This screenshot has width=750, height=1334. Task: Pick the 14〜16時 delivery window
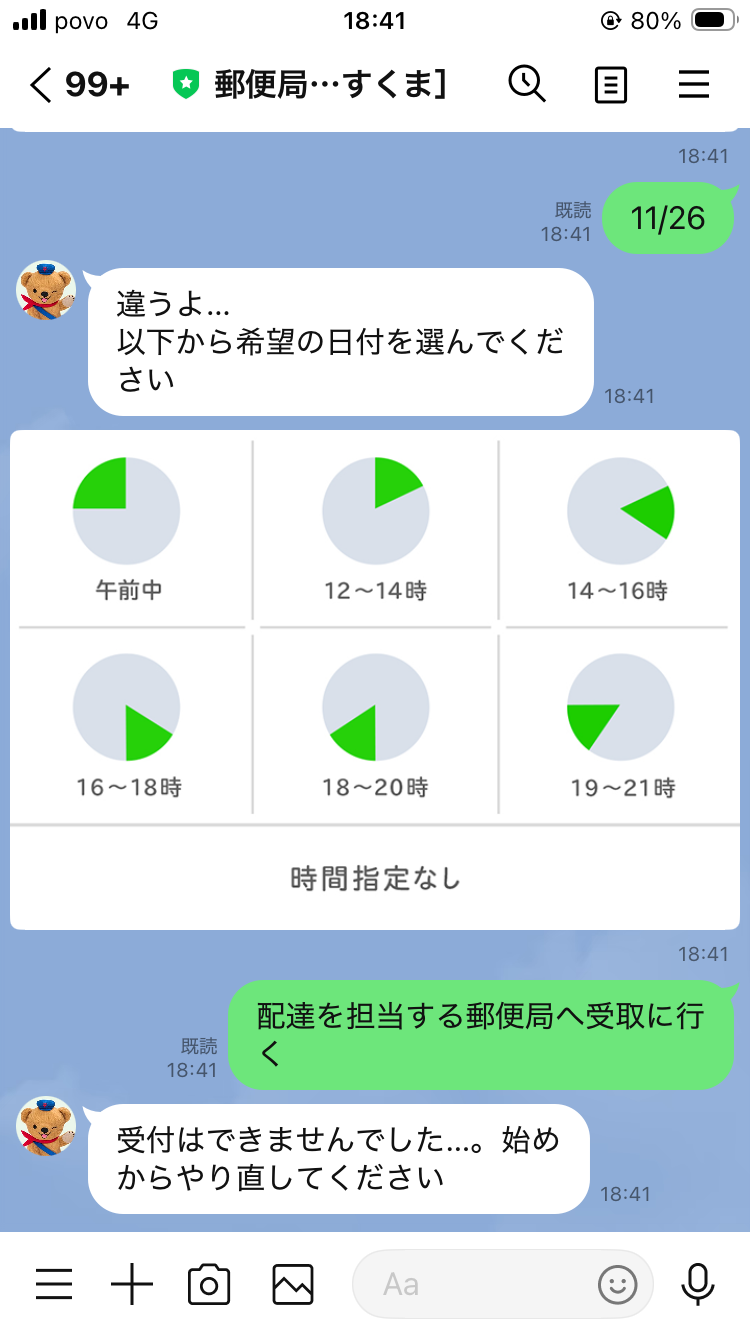pyautogui.click(x=618, y=530)
